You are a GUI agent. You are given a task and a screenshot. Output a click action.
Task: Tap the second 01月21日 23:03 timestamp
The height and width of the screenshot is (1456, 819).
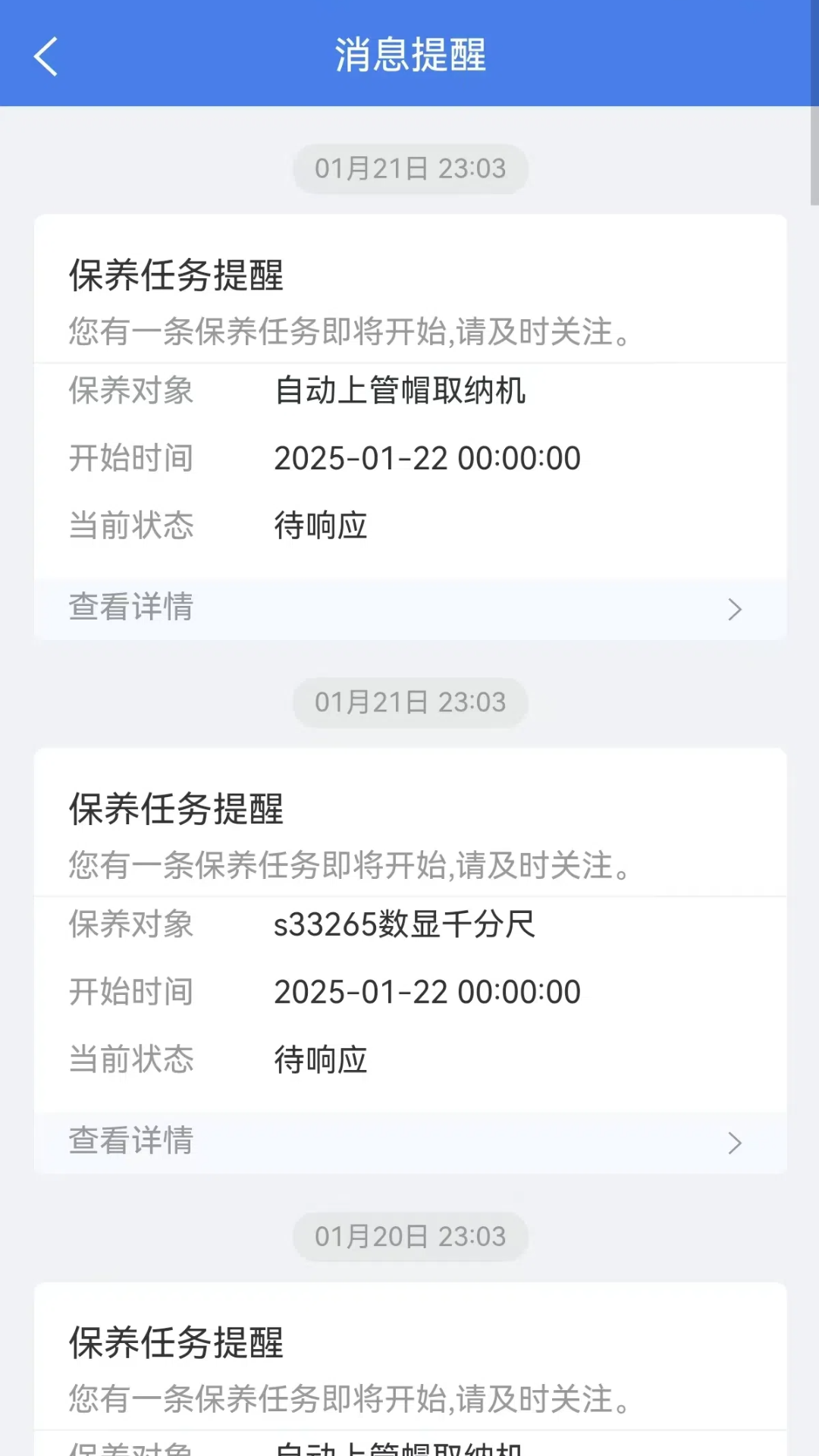click(409, 702)
